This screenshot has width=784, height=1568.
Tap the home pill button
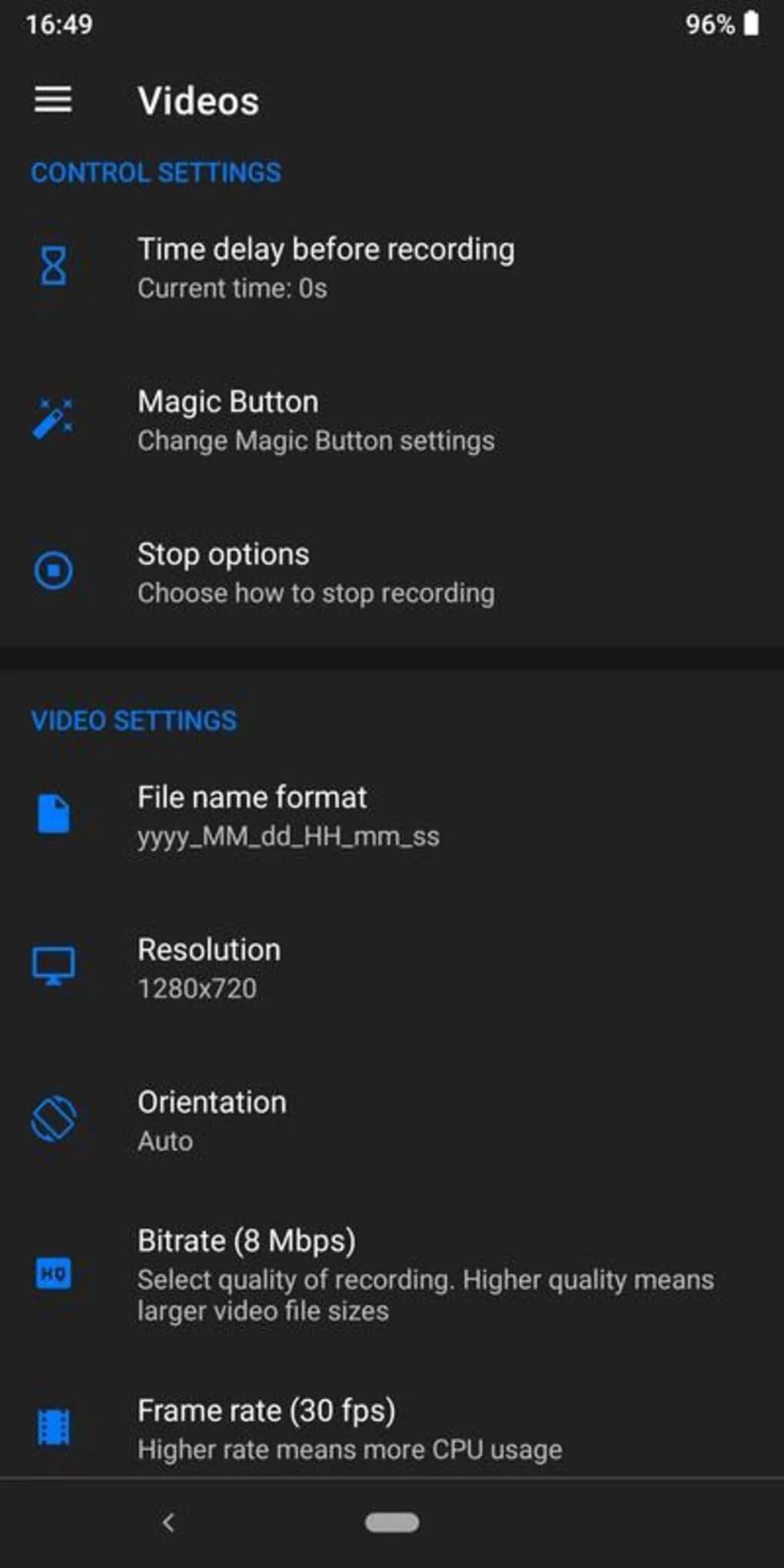coord(392,1522)
